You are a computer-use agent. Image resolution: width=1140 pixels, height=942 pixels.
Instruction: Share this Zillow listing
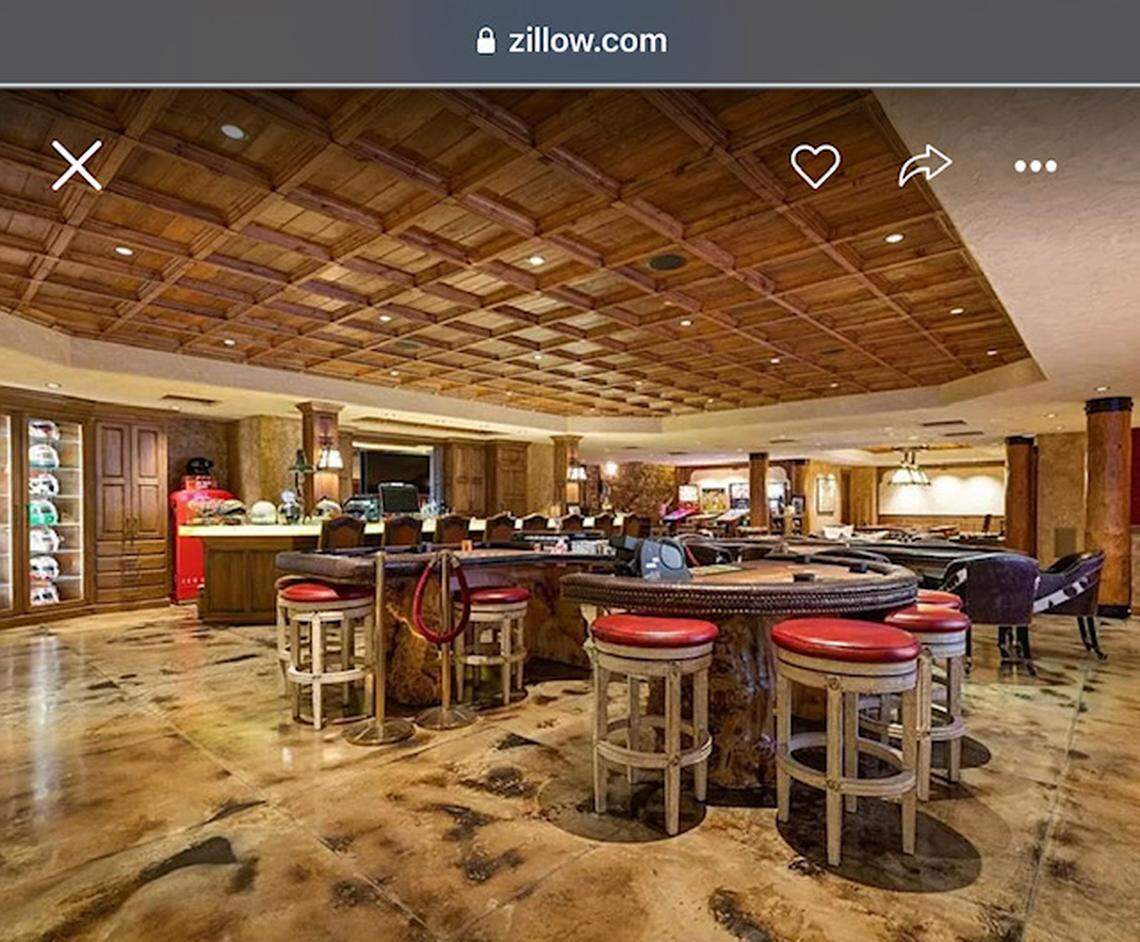(924, 165)
